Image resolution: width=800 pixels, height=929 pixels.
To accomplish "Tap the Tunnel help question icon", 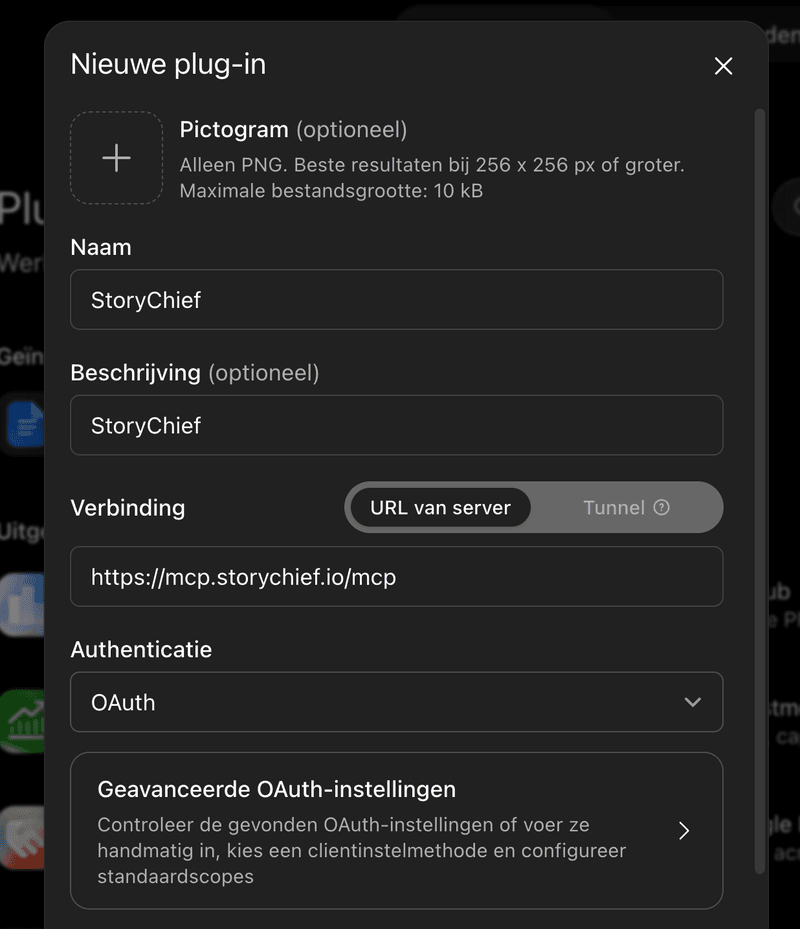I will point(661,508).
